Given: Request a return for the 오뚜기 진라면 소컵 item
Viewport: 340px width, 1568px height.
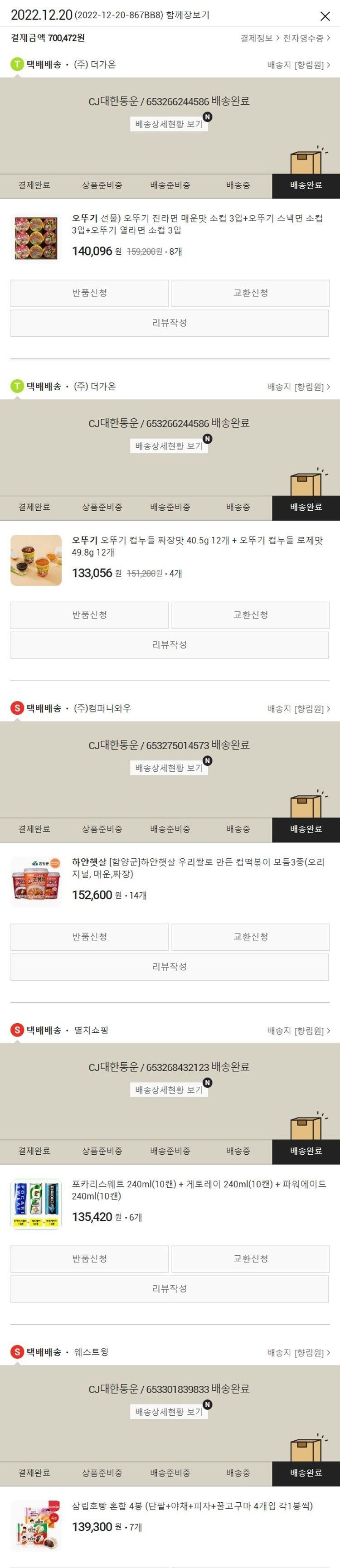Looking at the screenshot, I should 90,293.
